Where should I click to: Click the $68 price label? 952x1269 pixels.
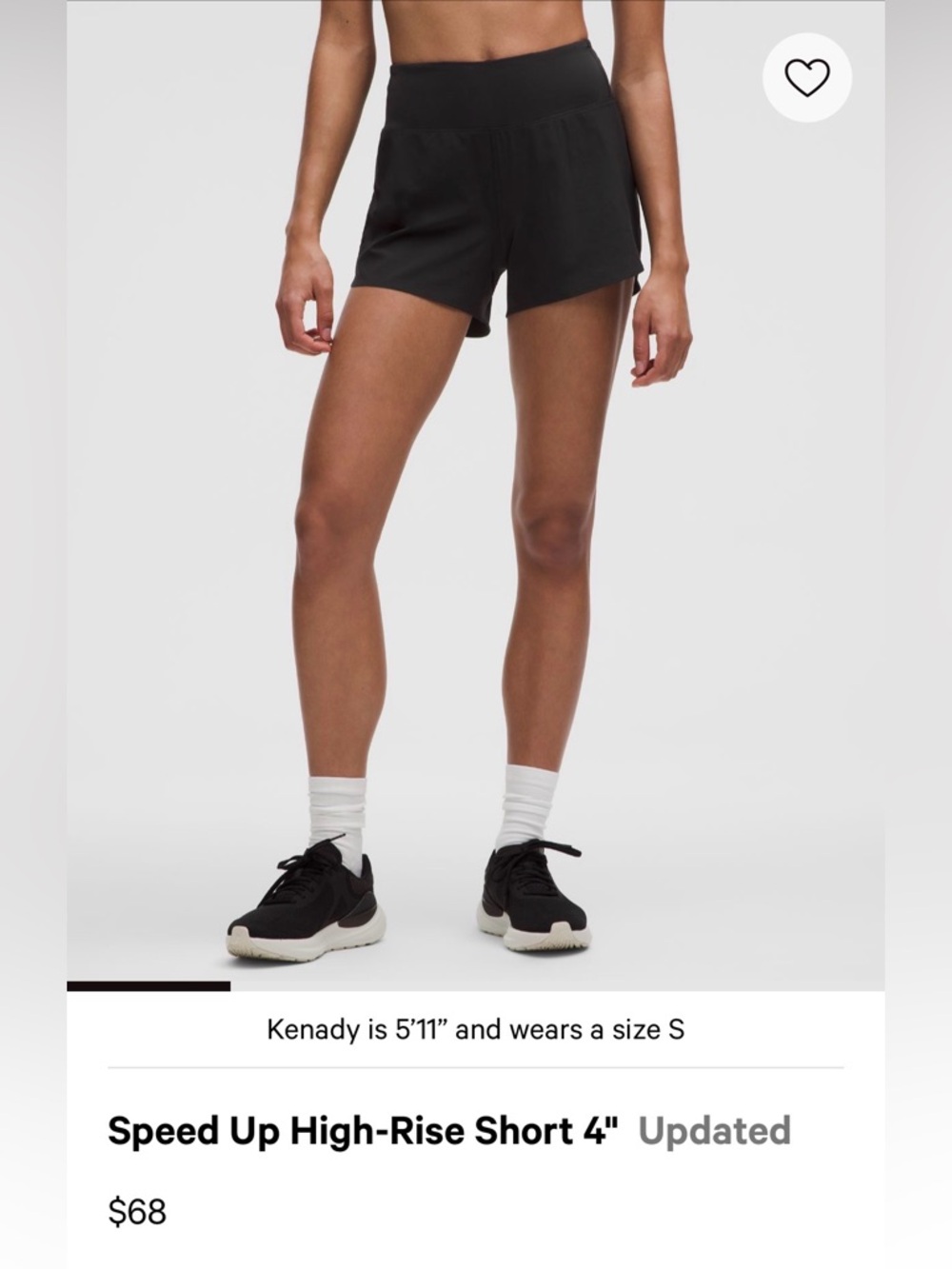coord(139,1209)
